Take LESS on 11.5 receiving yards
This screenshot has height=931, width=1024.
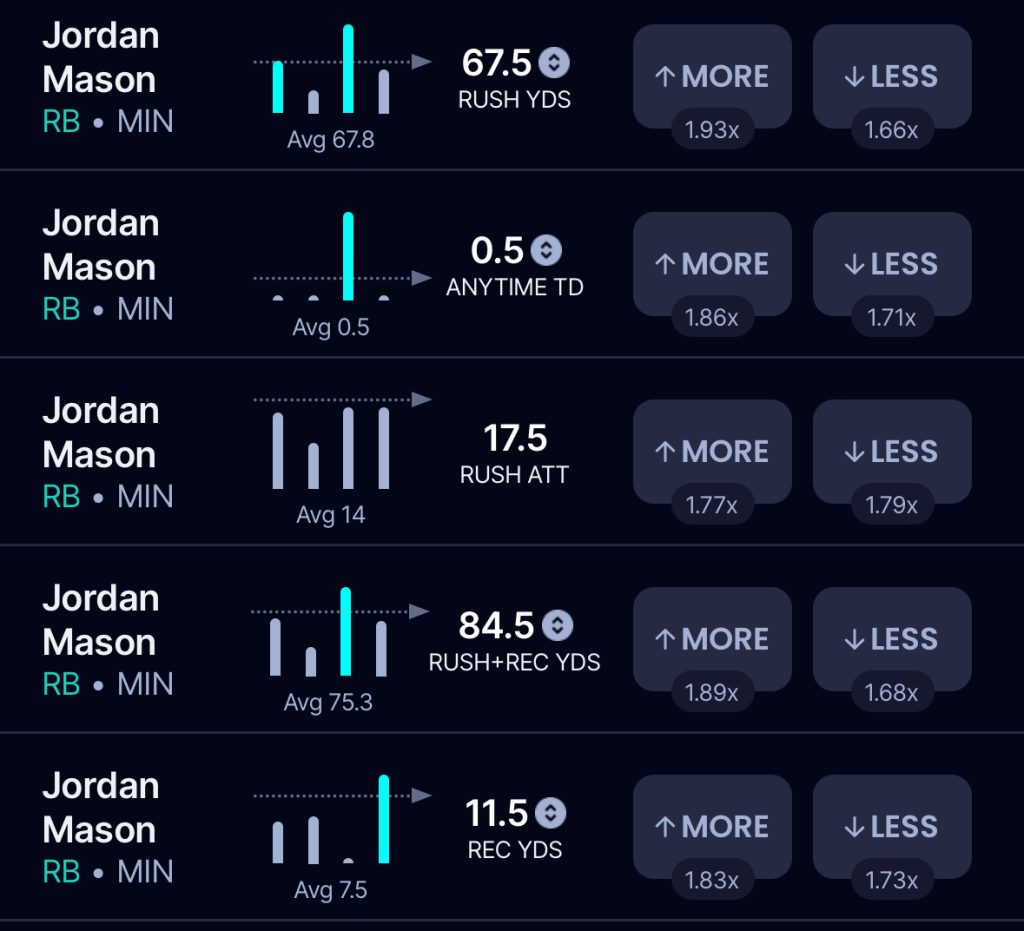[892, 827]
